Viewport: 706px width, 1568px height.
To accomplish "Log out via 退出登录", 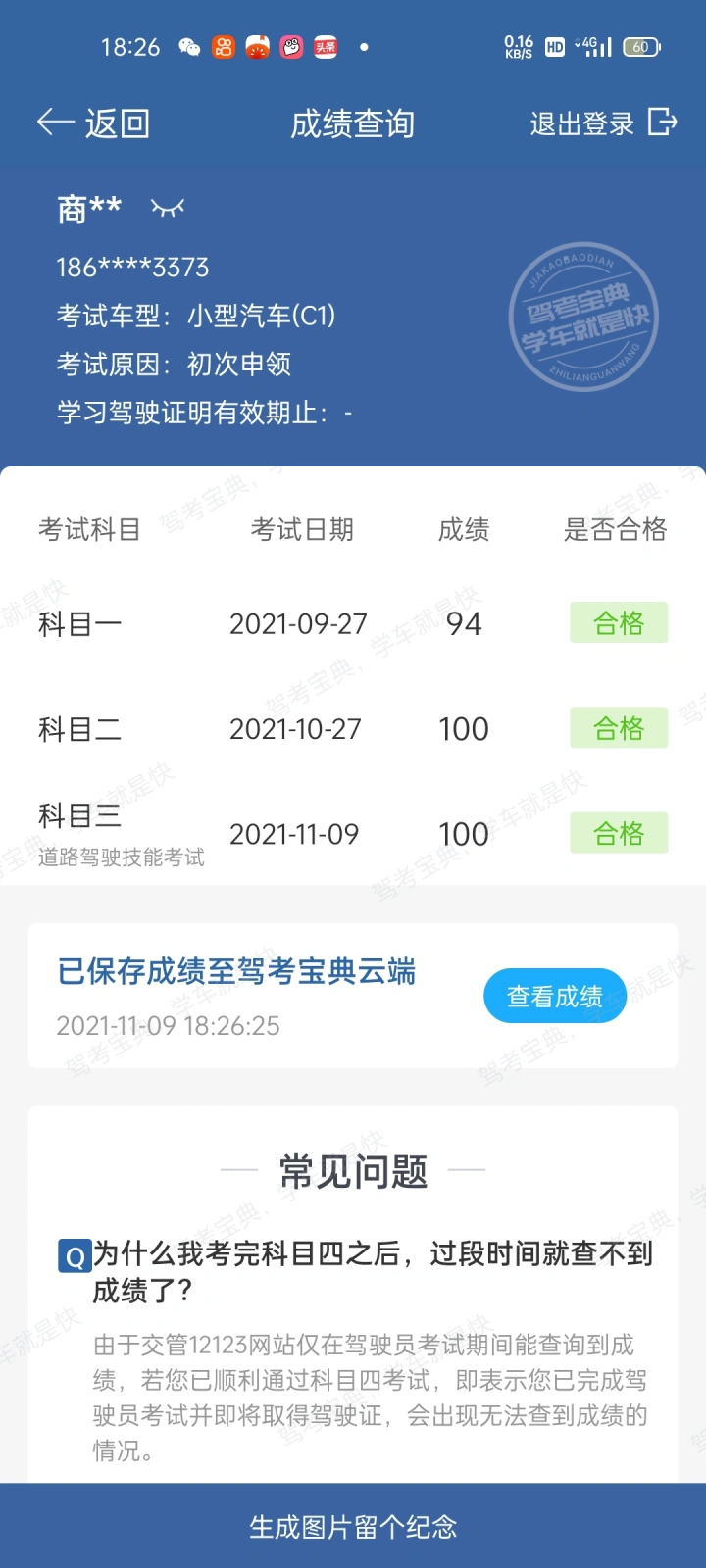I will 602,123.
